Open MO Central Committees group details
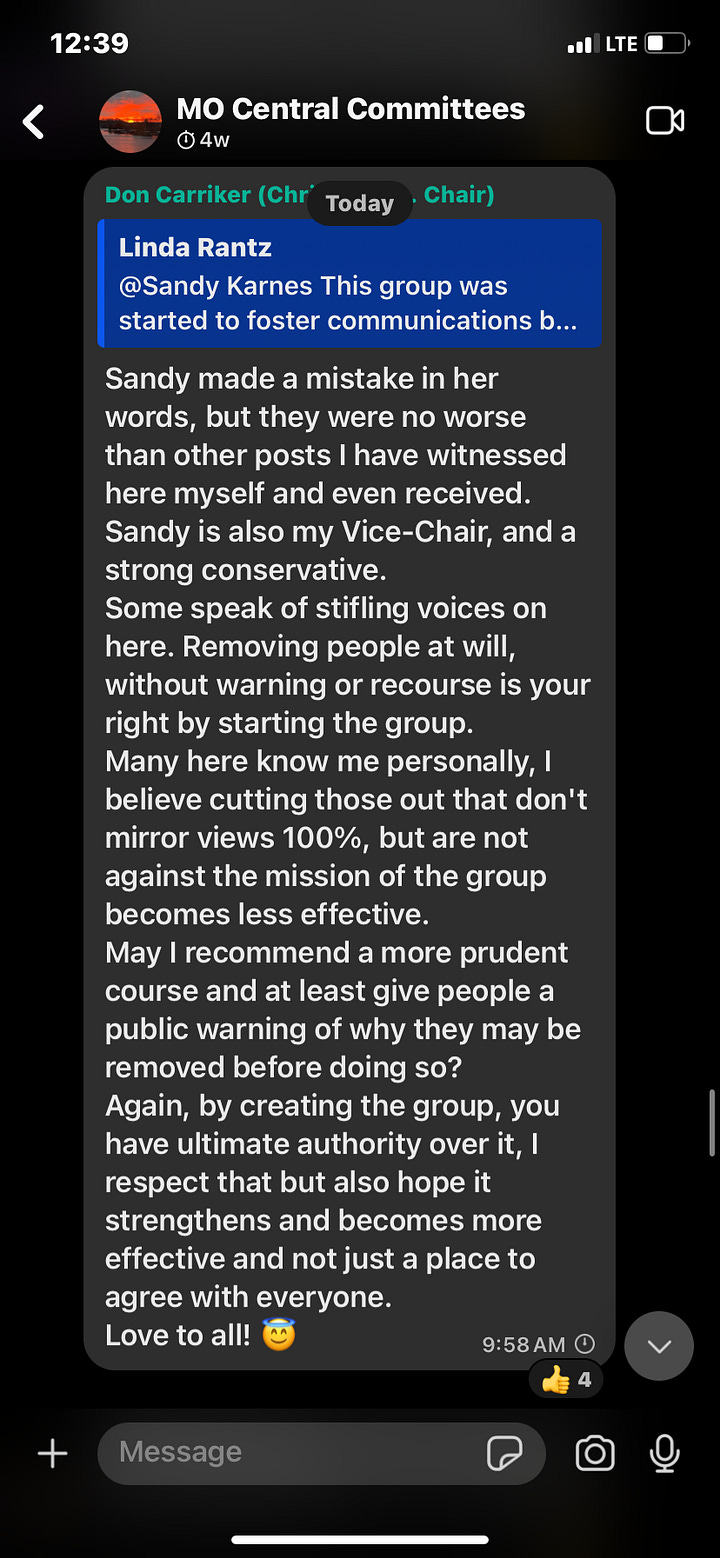The image size is (720, 1558). (350, 121)
